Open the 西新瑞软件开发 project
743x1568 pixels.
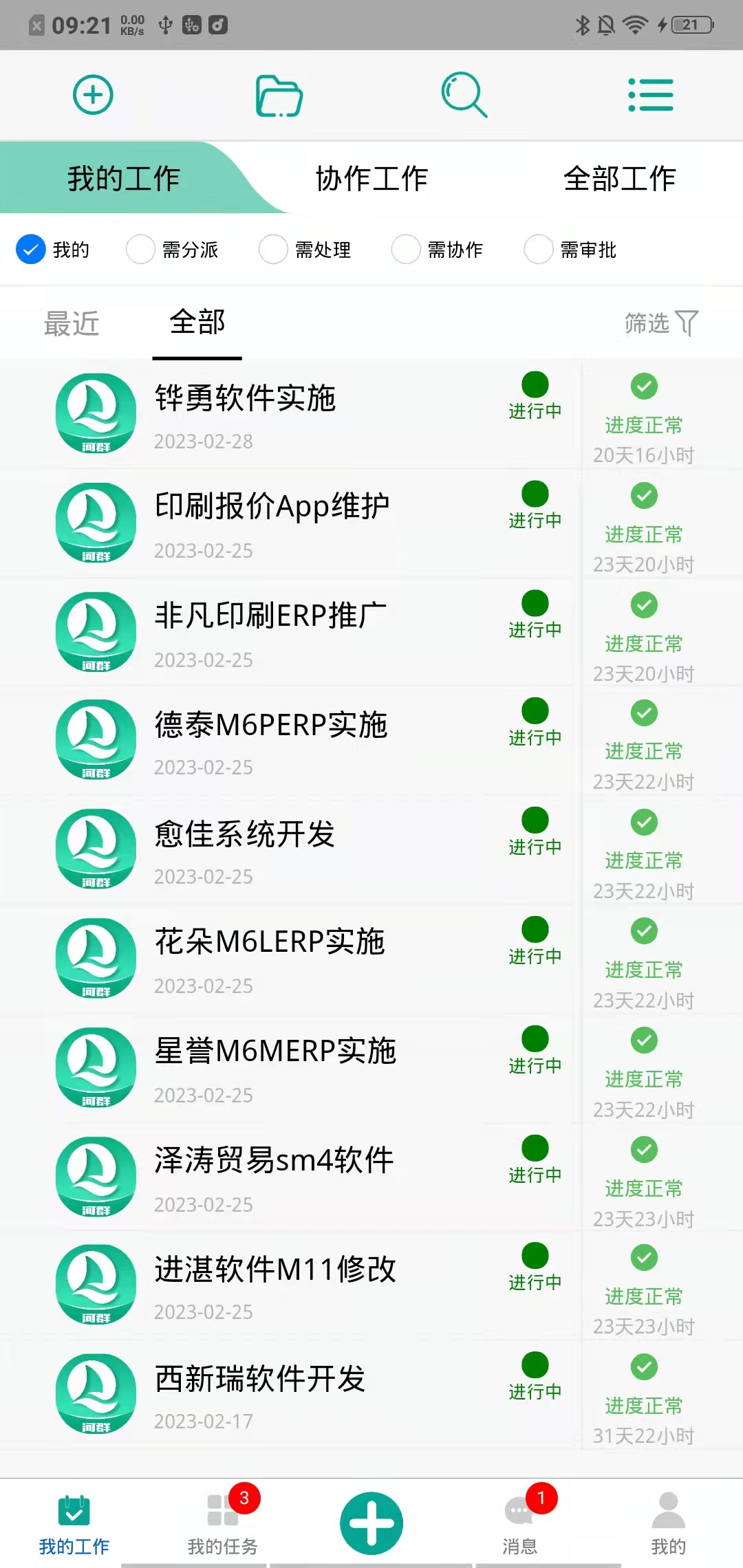(275, 1394)
